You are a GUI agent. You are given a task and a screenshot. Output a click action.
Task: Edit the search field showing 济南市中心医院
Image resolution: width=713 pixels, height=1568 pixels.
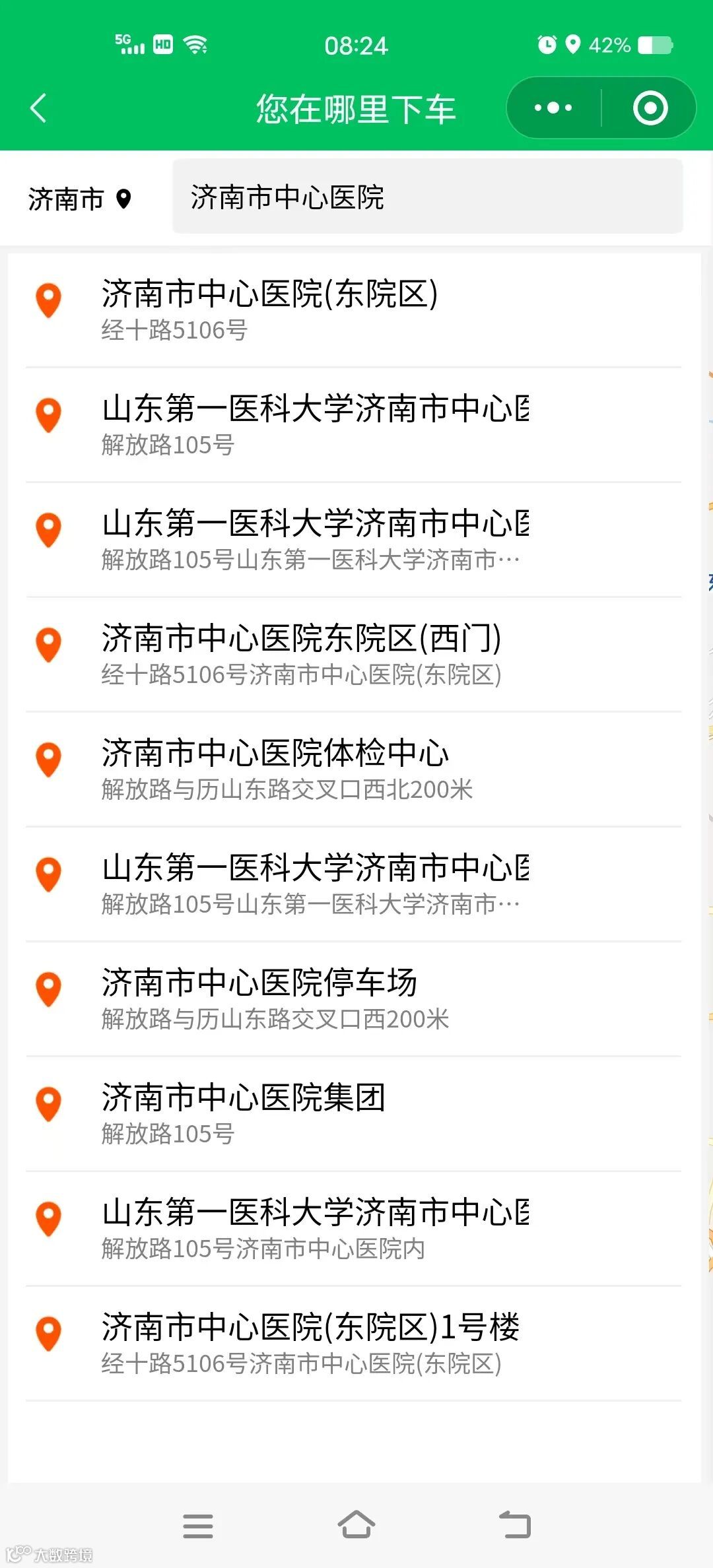pos(426,197)
